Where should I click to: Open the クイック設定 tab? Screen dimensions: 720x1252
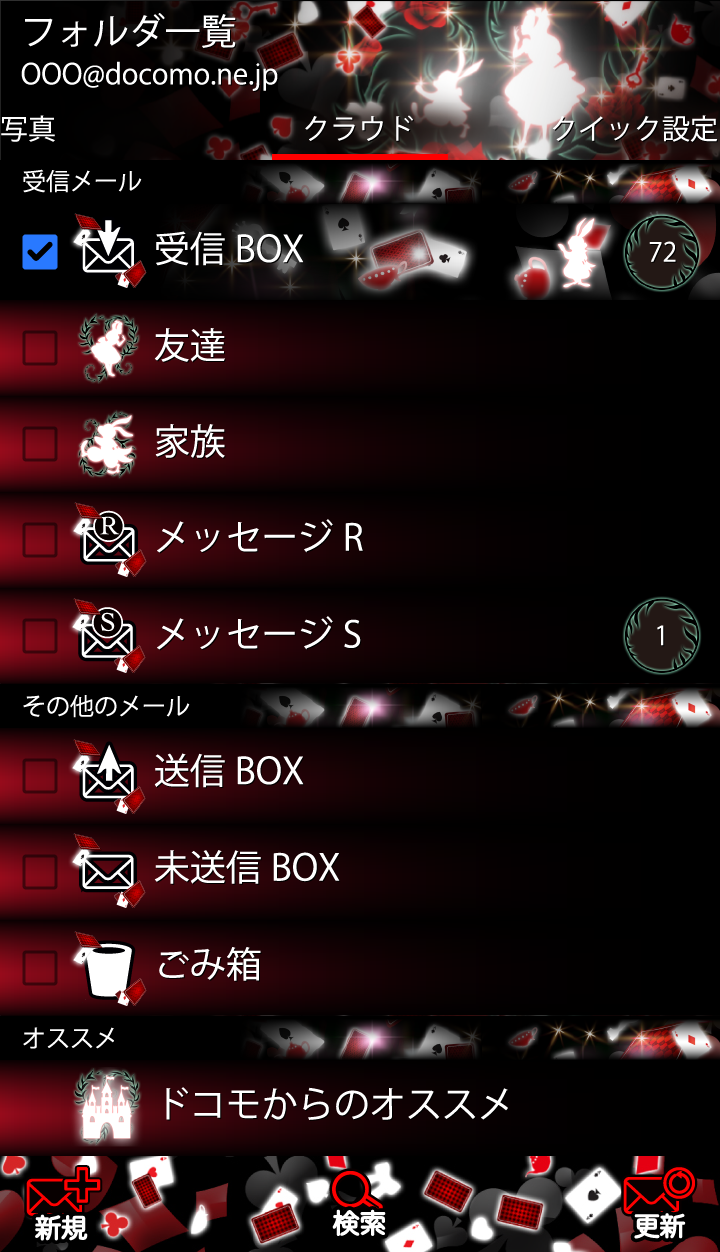pos(634,129)
